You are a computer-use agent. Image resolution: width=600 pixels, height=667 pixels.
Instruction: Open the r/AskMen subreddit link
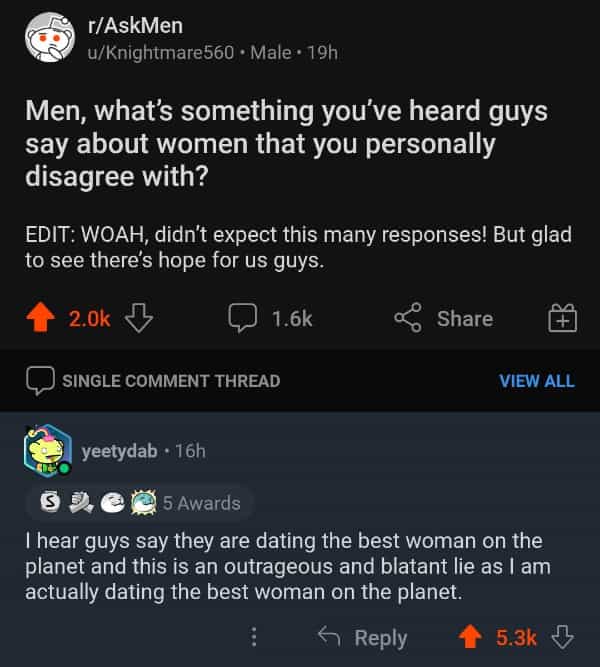[135, 26]
